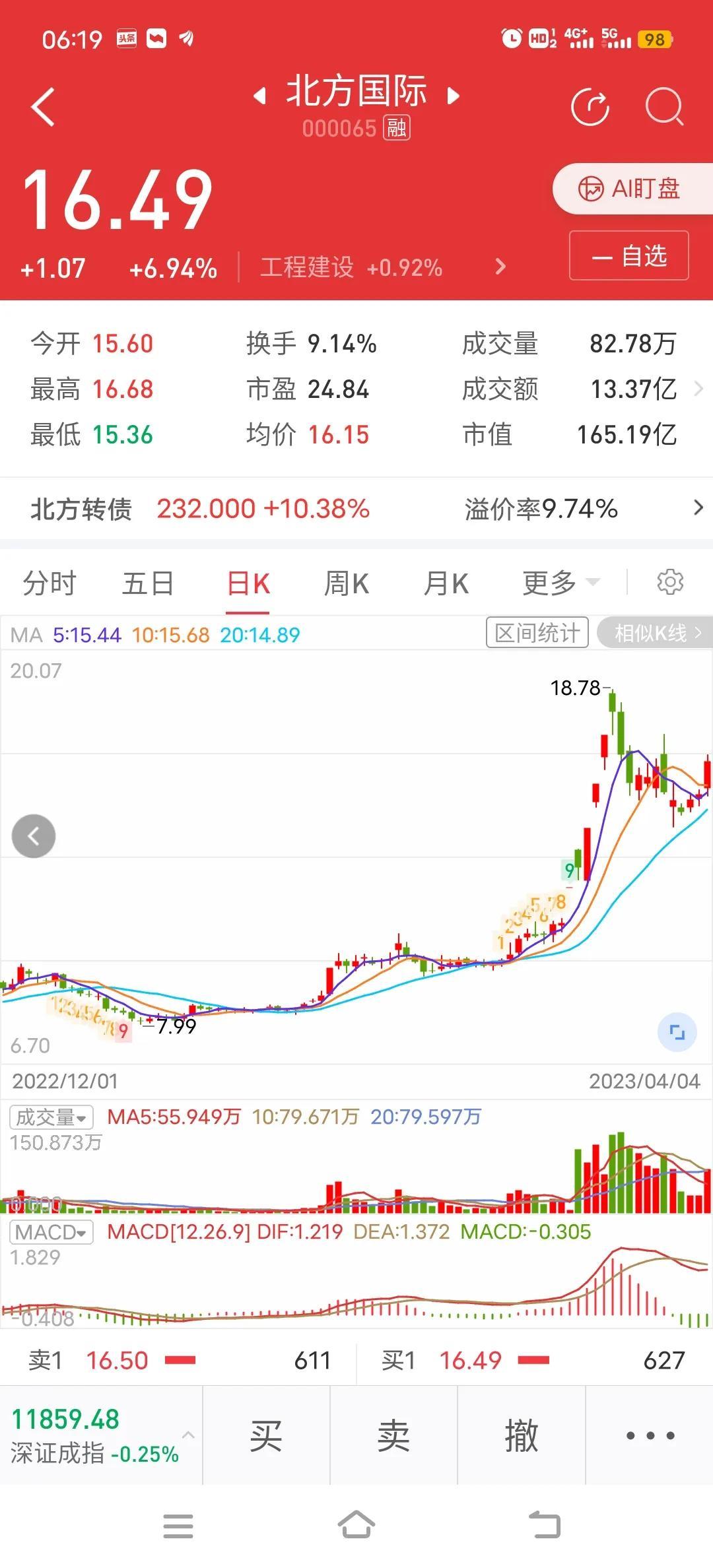Select the 周K tab
Viewport: 713px width, 1568px height.
coord(347,583)
